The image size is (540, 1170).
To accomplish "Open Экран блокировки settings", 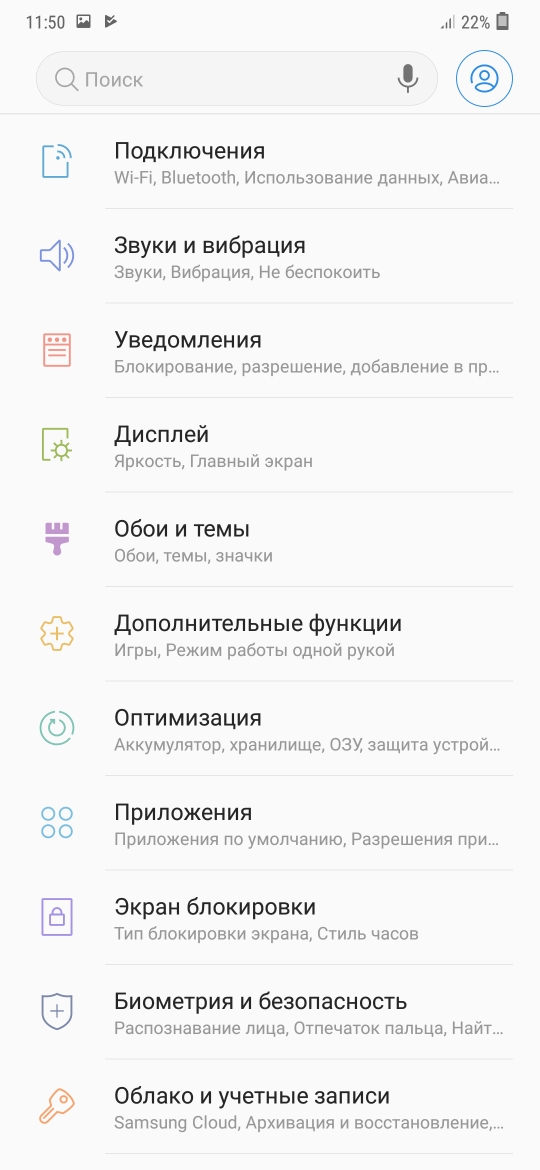I will click(270, 918).
